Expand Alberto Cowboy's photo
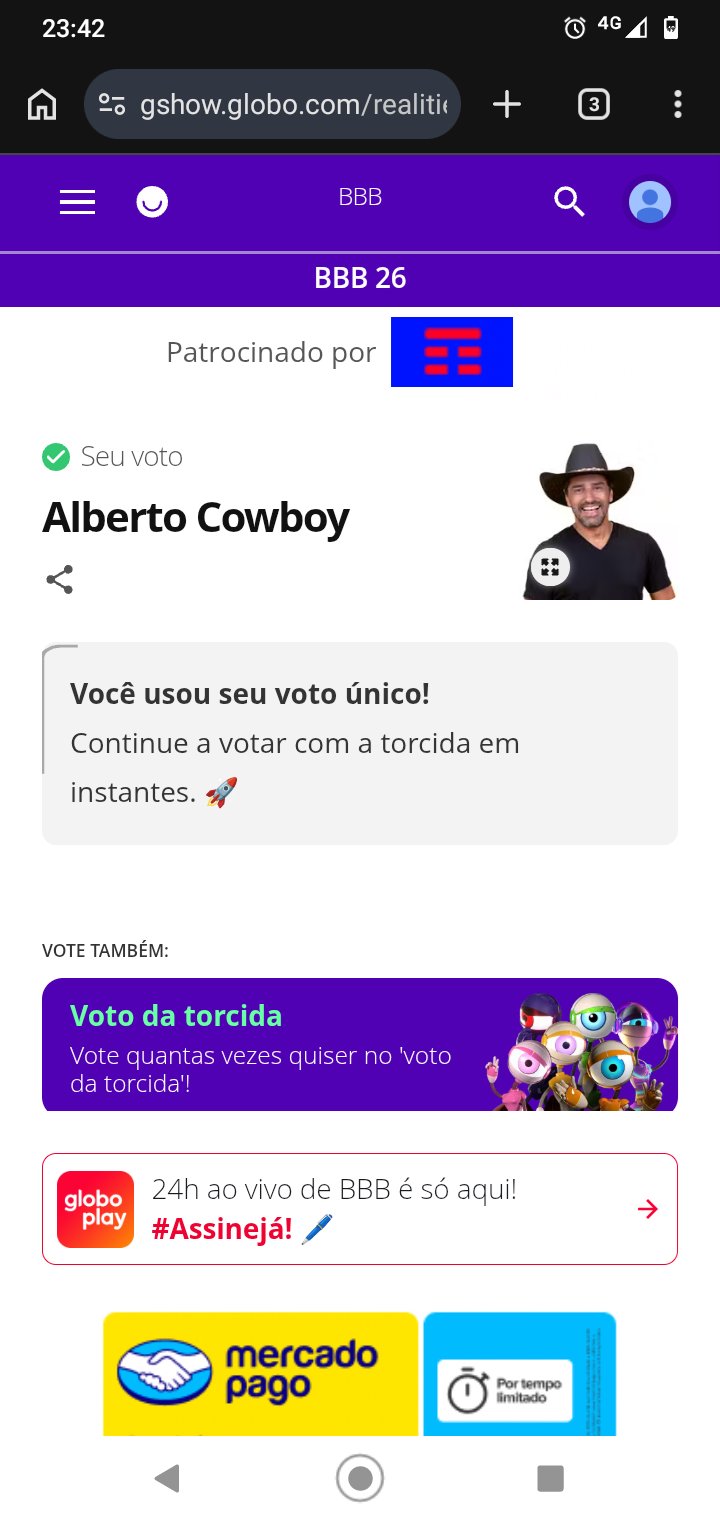Screen dimensions: 720x1520 pyautogui.click(x=550, y=567)
